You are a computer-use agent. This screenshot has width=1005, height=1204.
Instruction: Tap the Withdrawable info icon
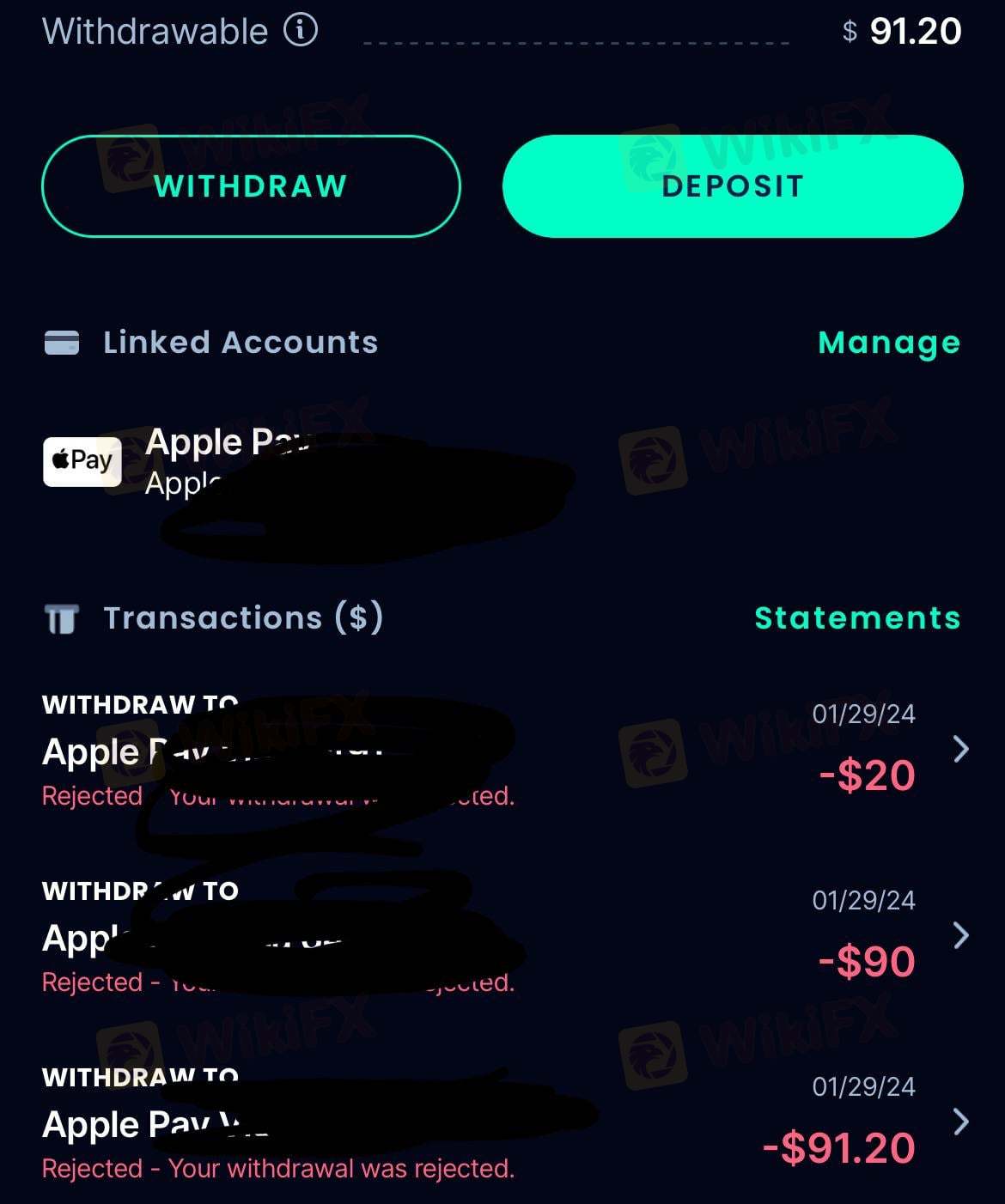301,31
